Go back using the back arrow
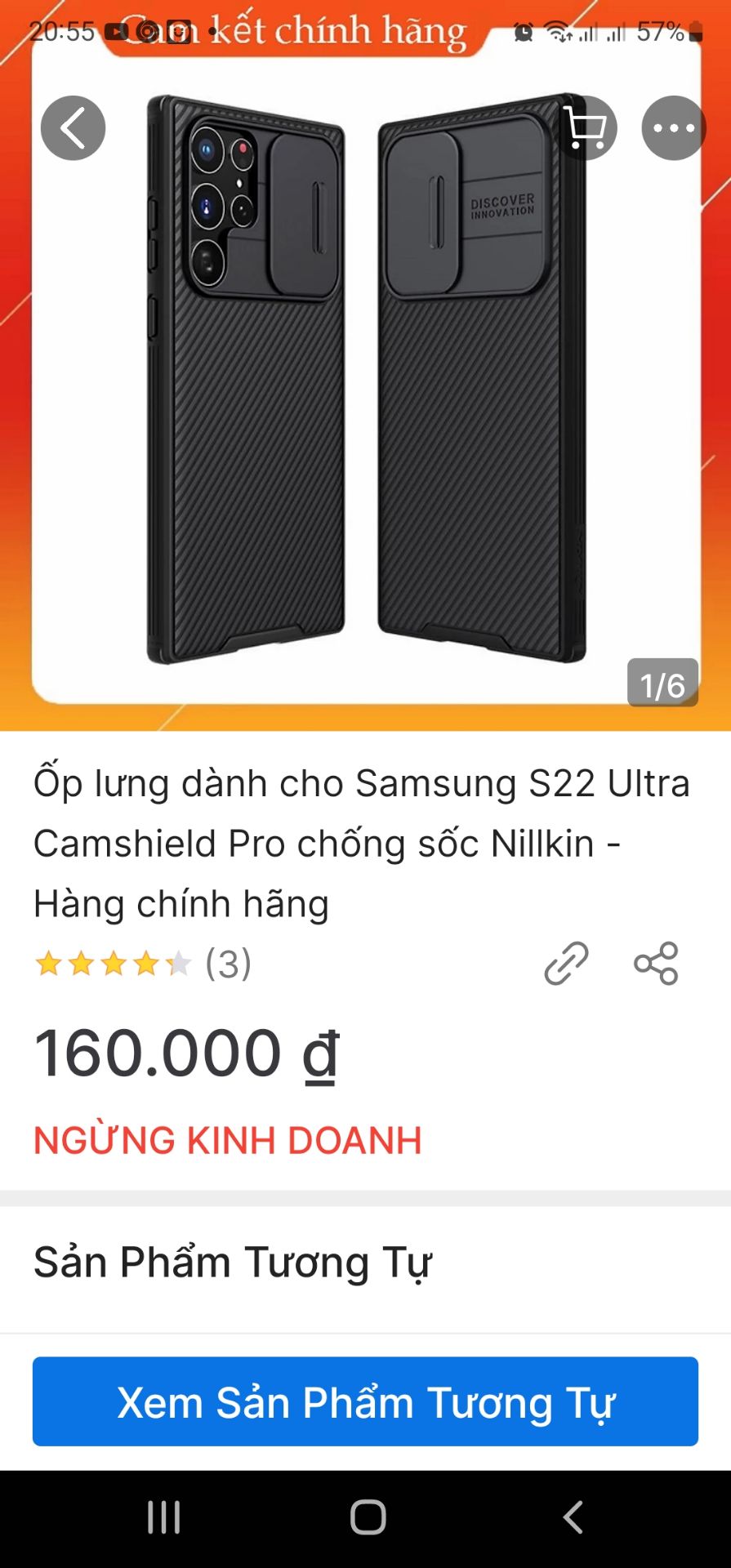 pyautogui.click(x=73, y=127)
